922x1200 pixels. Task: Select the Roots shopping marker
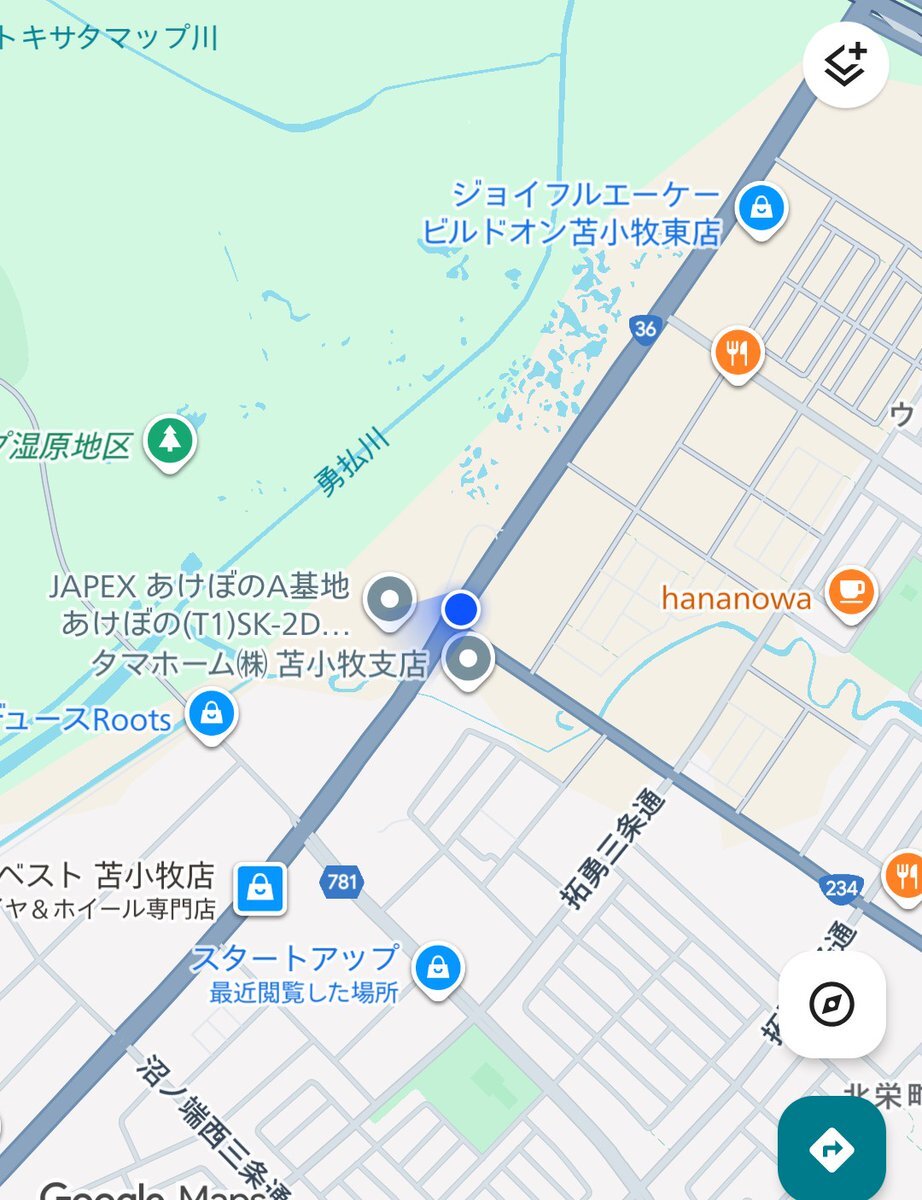[211, 714]
